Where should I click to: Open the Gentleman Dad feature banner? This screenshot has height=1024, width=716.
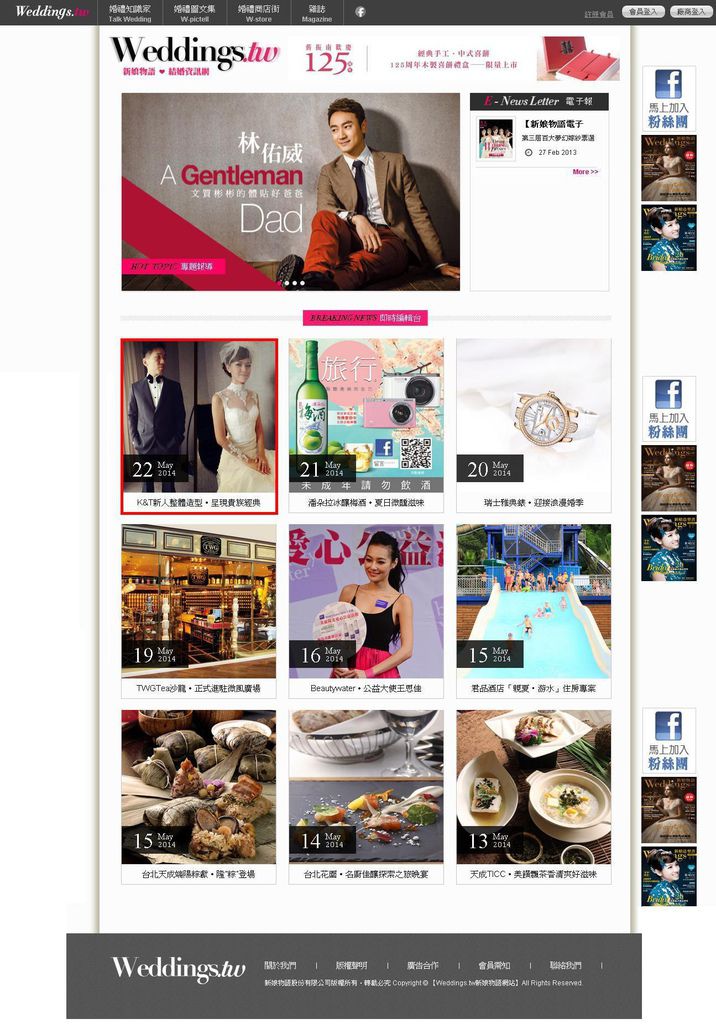pyautogui.click(x=290, y=192)
